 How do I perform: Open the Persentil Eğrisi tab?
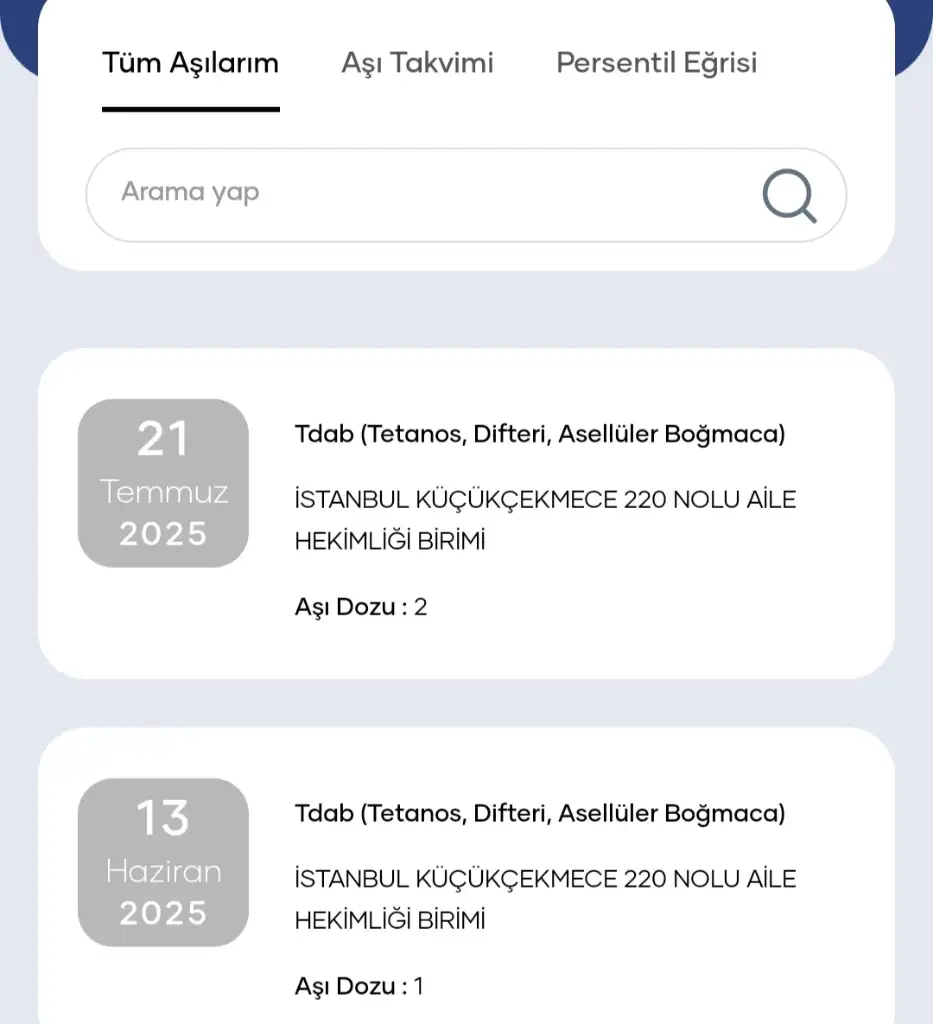(656, 63)
